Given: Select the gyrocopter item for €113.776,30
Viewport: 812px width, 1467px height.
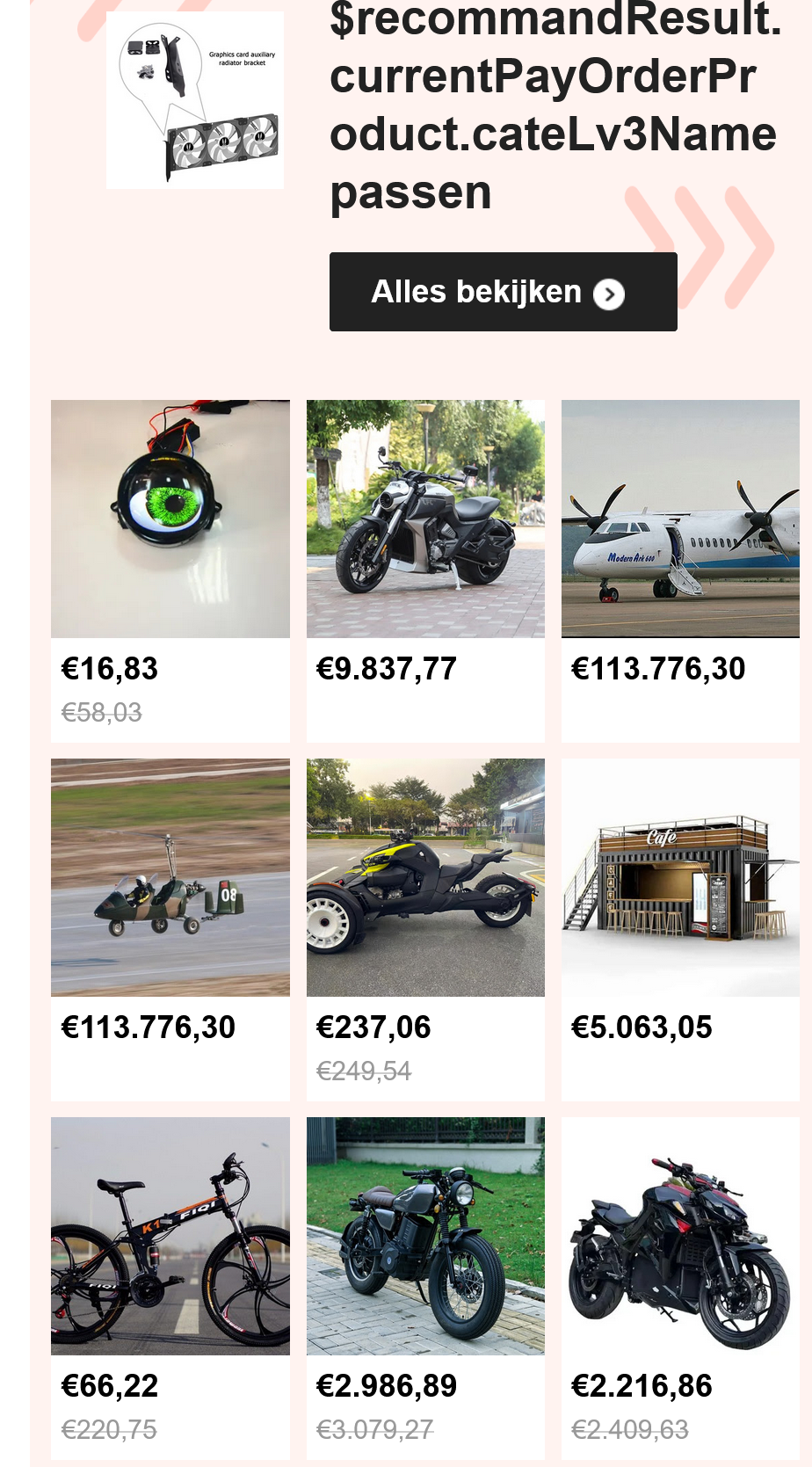Looking at the screenshot, I should 170,930.
